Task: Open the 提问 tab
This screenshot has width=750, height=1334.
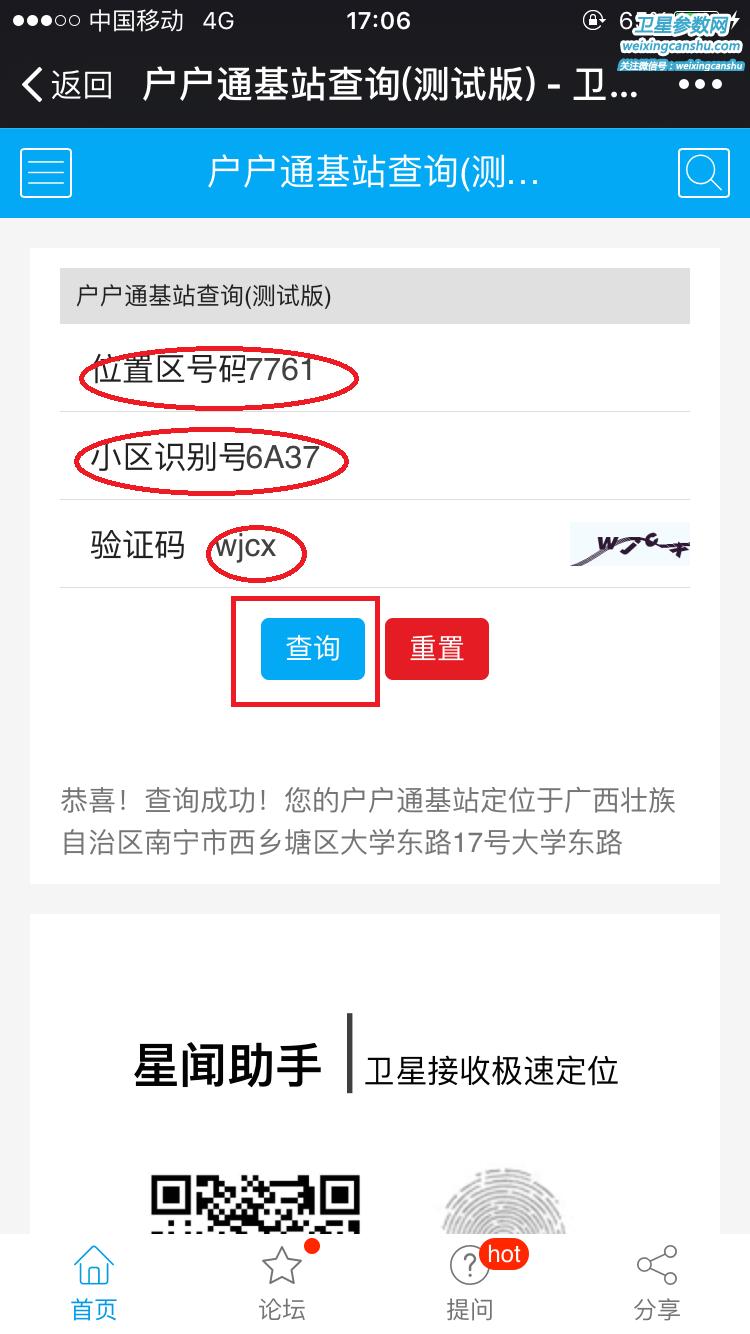Action: 469,1284
